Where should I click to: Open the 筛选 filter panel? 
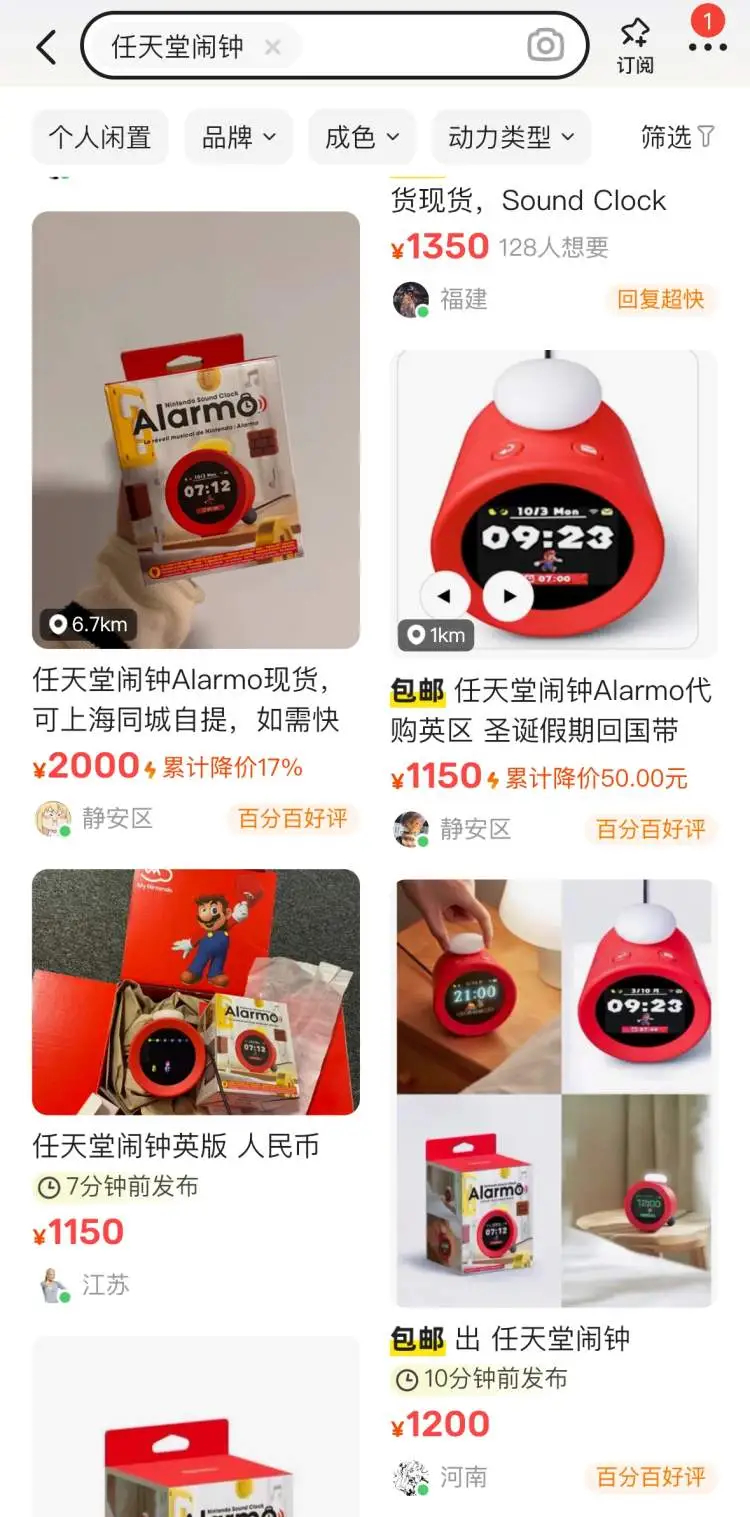[x=678, y=137]
